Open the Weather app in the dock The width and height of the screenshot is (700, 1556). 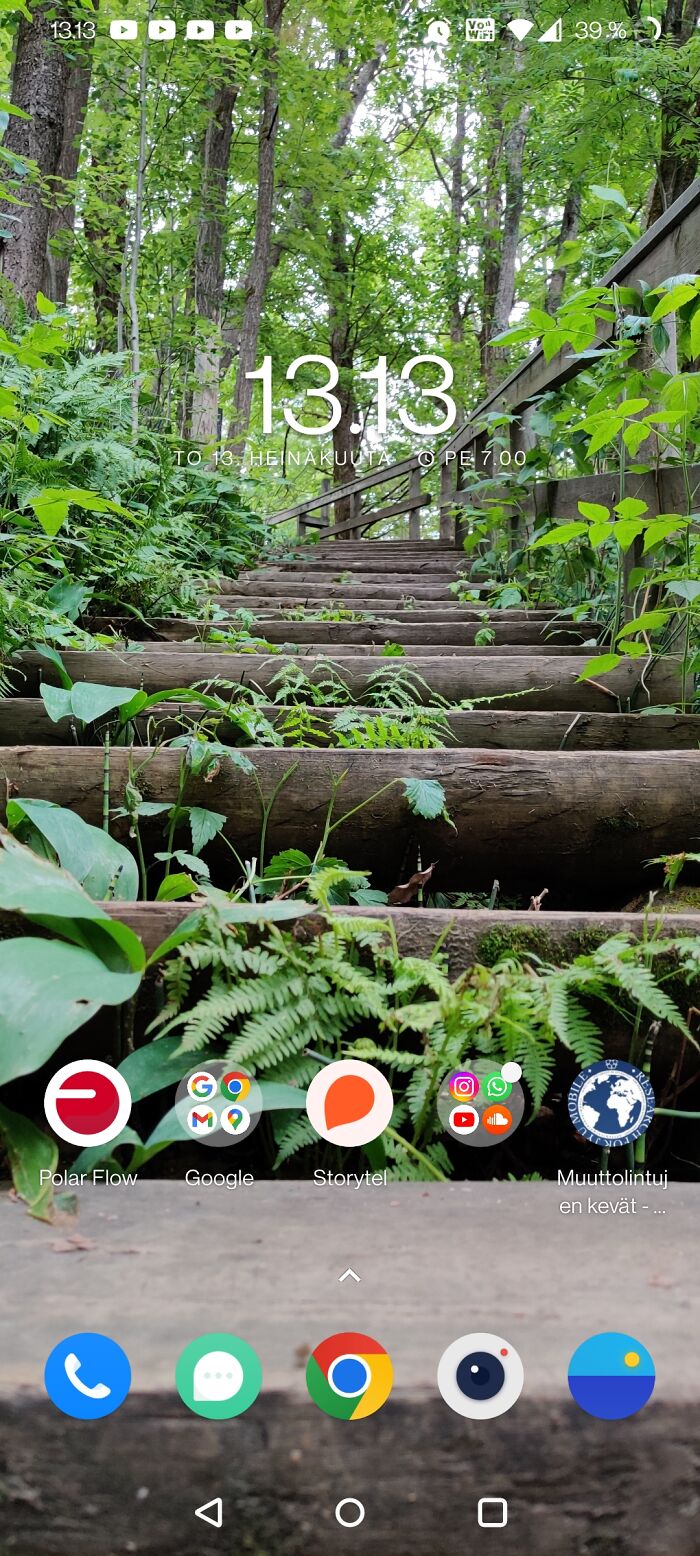[611, 1376]
